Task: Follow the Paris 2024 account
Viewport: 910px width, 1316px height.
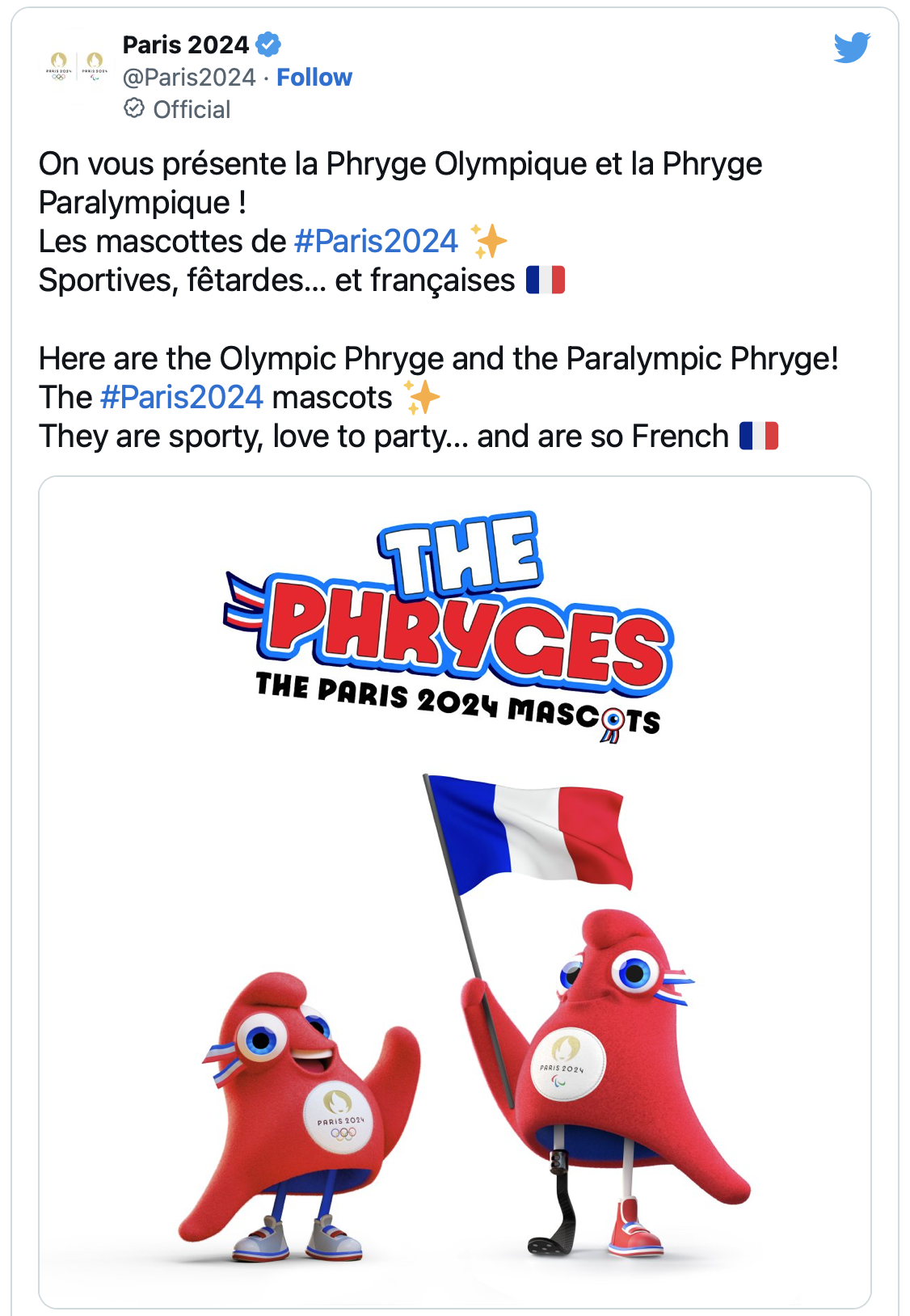Action: click(x=314, y=78)
